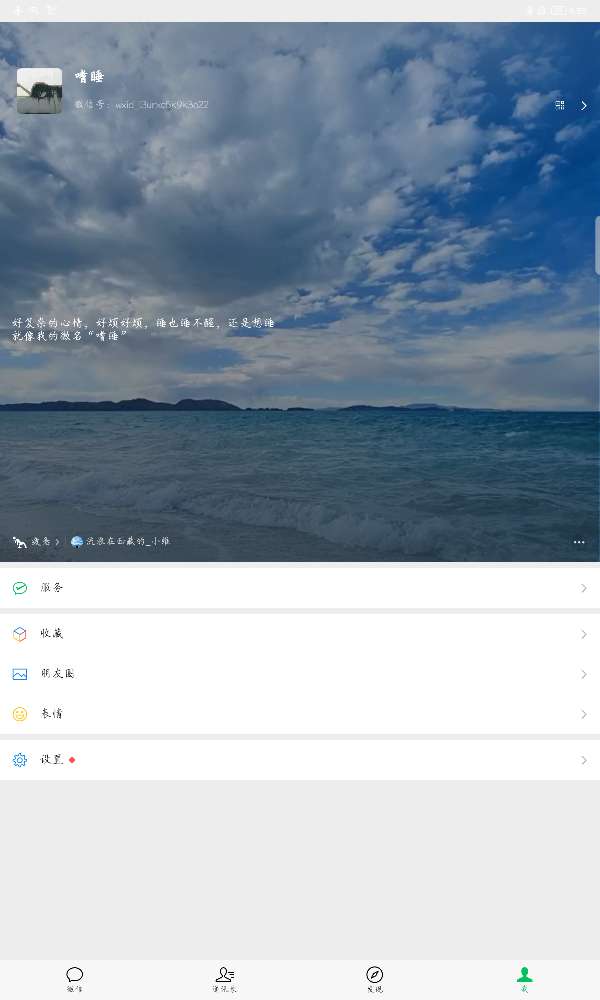
Task: Open the status three-dot more menu
Action: point(579,542)
